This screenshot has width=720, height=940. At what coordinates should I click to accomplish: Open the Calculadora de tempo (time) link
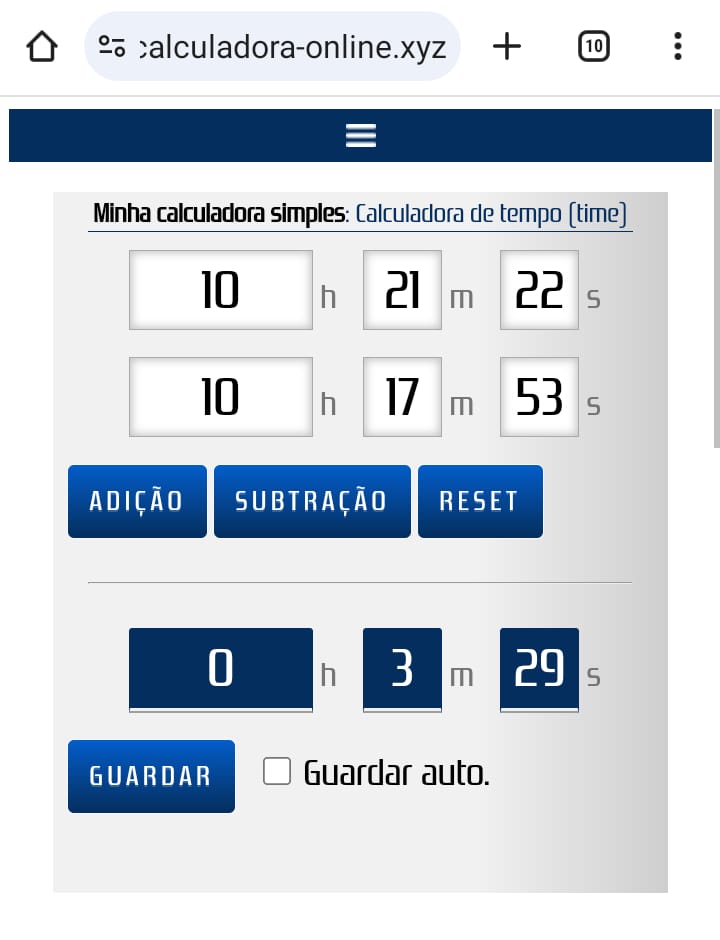tap(491, 213)
